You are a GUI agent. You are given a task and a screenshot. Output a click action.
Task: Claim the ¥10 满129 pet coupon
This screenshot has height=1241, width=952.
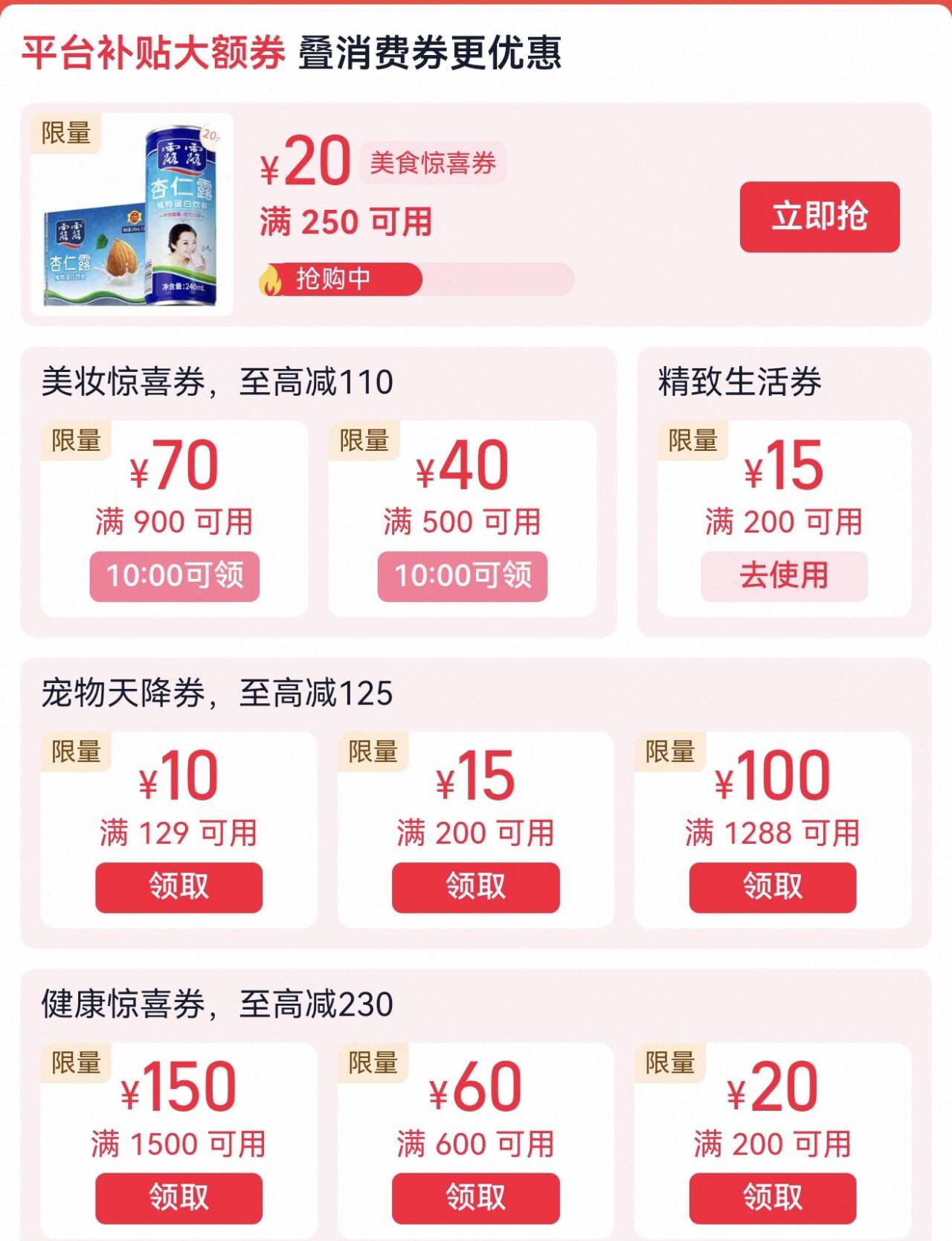(x=178, y=887)
